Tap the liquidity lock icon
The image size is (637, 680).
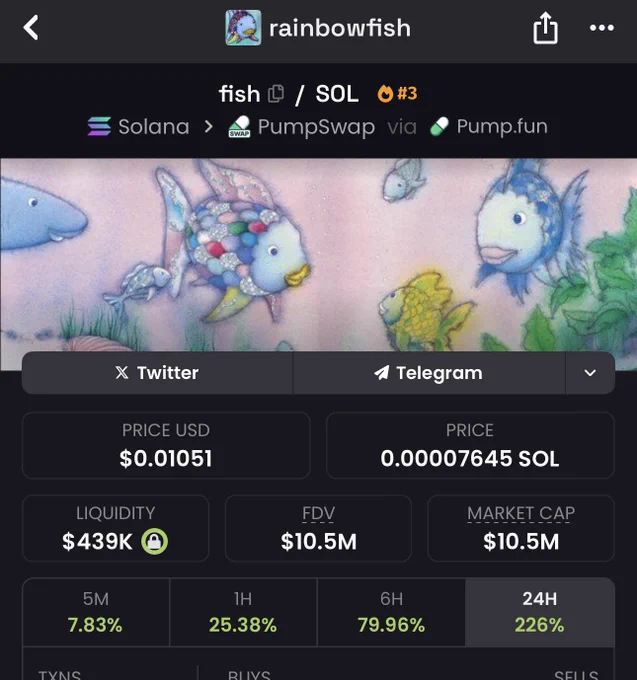(154, 541)
